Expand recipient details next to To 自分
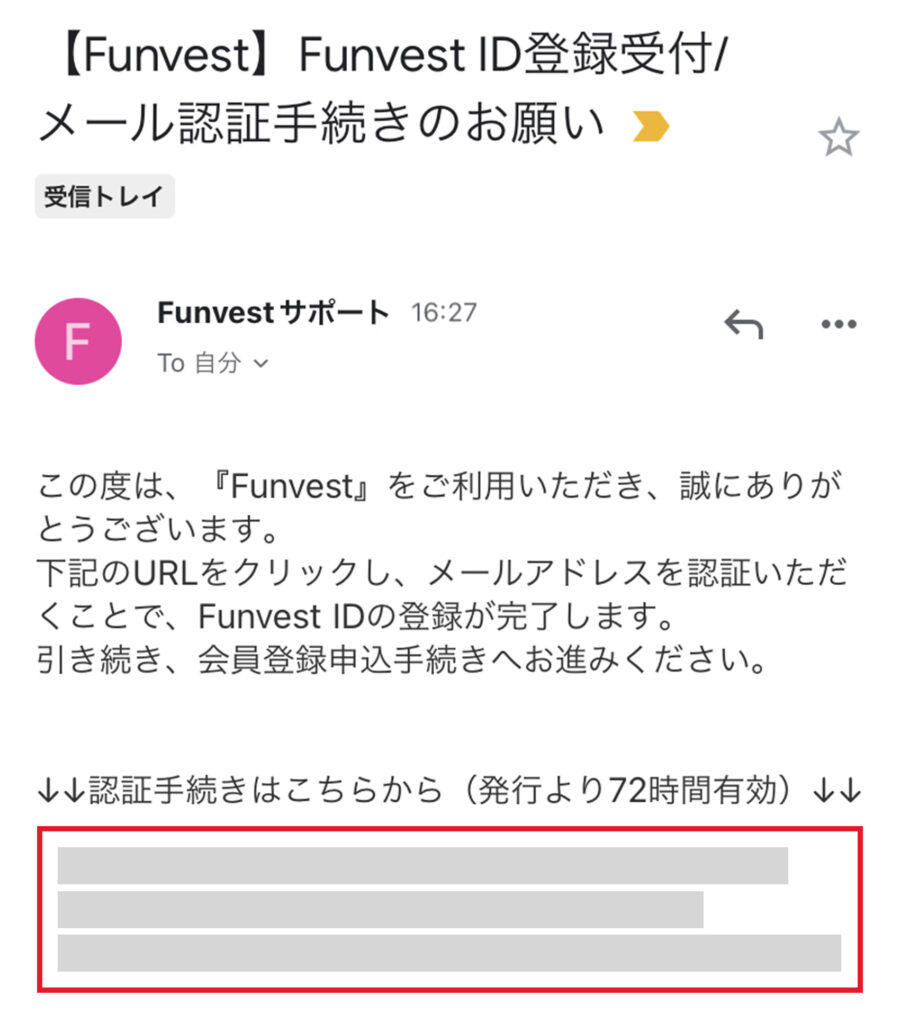Screen dimensions: 900x1024 (262, 364)
